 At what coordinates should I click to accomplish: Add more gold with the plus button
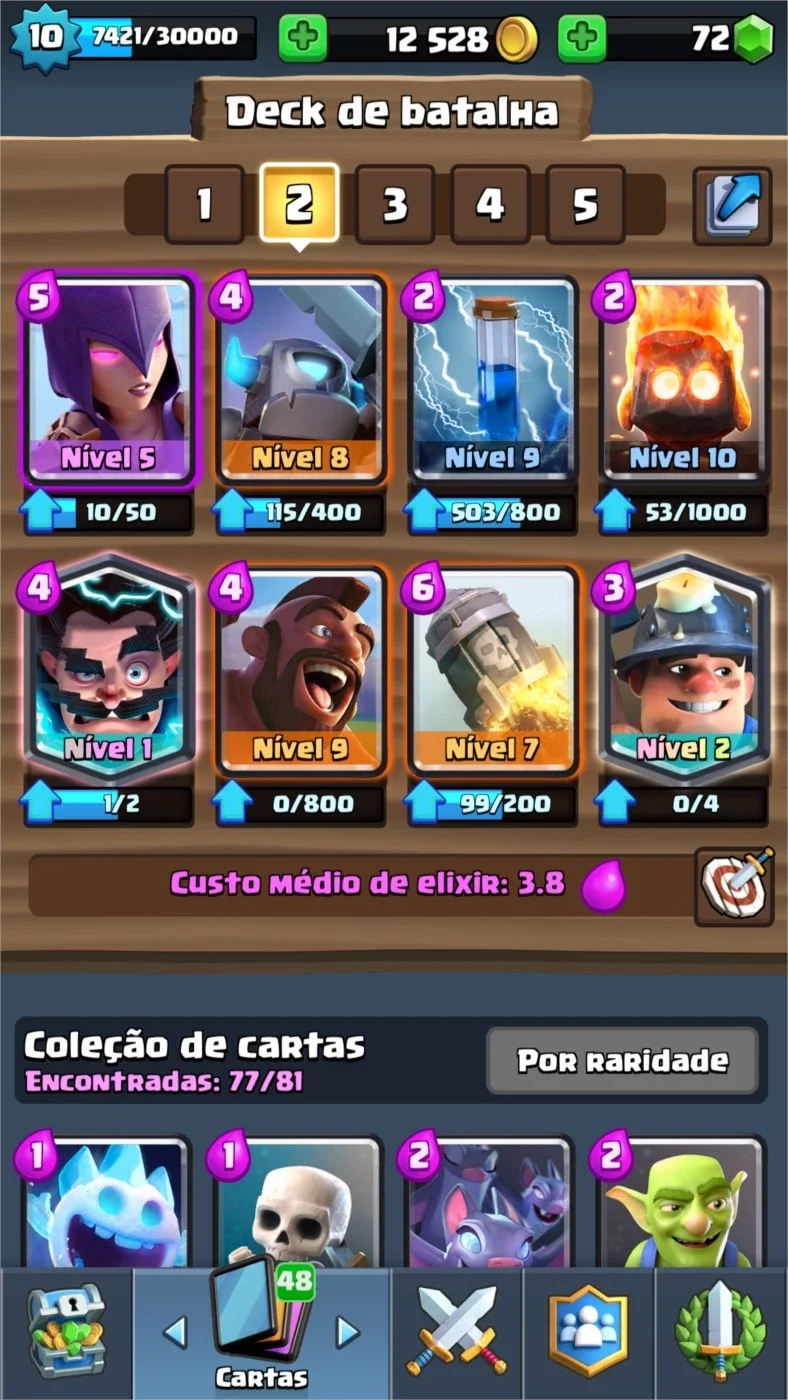(302, 39)
